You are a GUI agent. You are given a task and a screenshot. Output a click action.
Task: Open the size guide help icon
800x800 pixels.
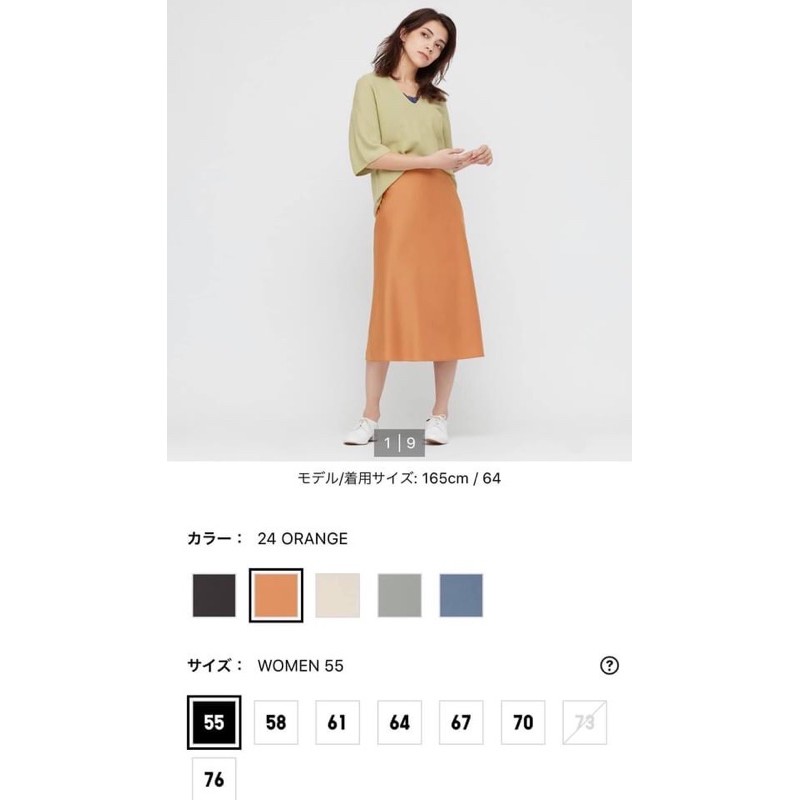coord(608,666)
